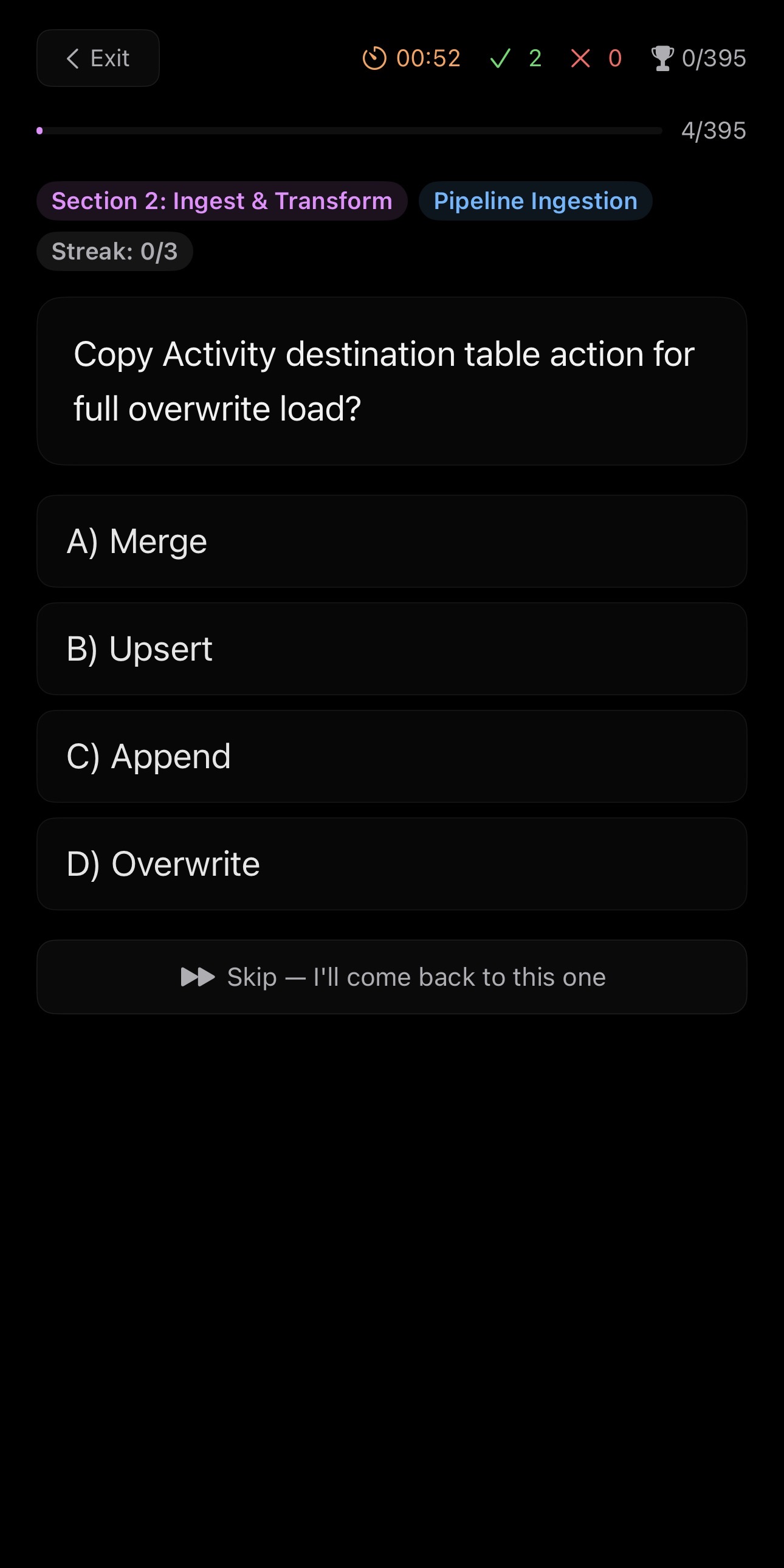Open the Pipeline Ingestion category chip

click(x=535, y=201)
